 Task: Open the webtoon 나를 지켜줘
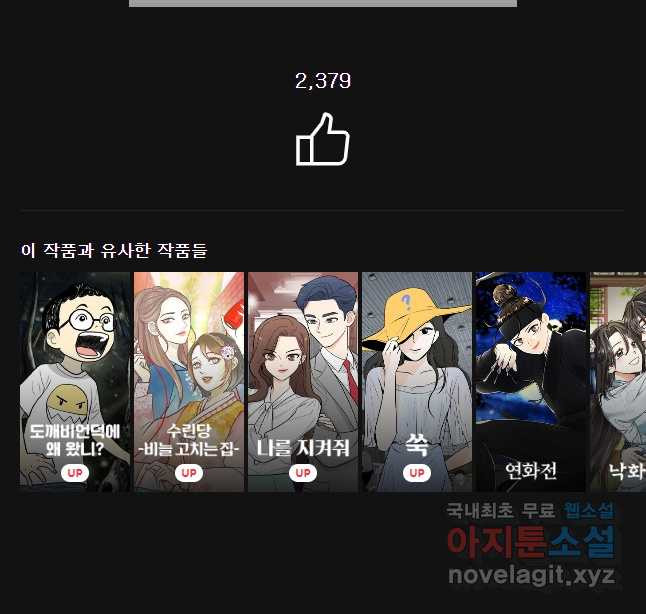(x=303, y=381)
